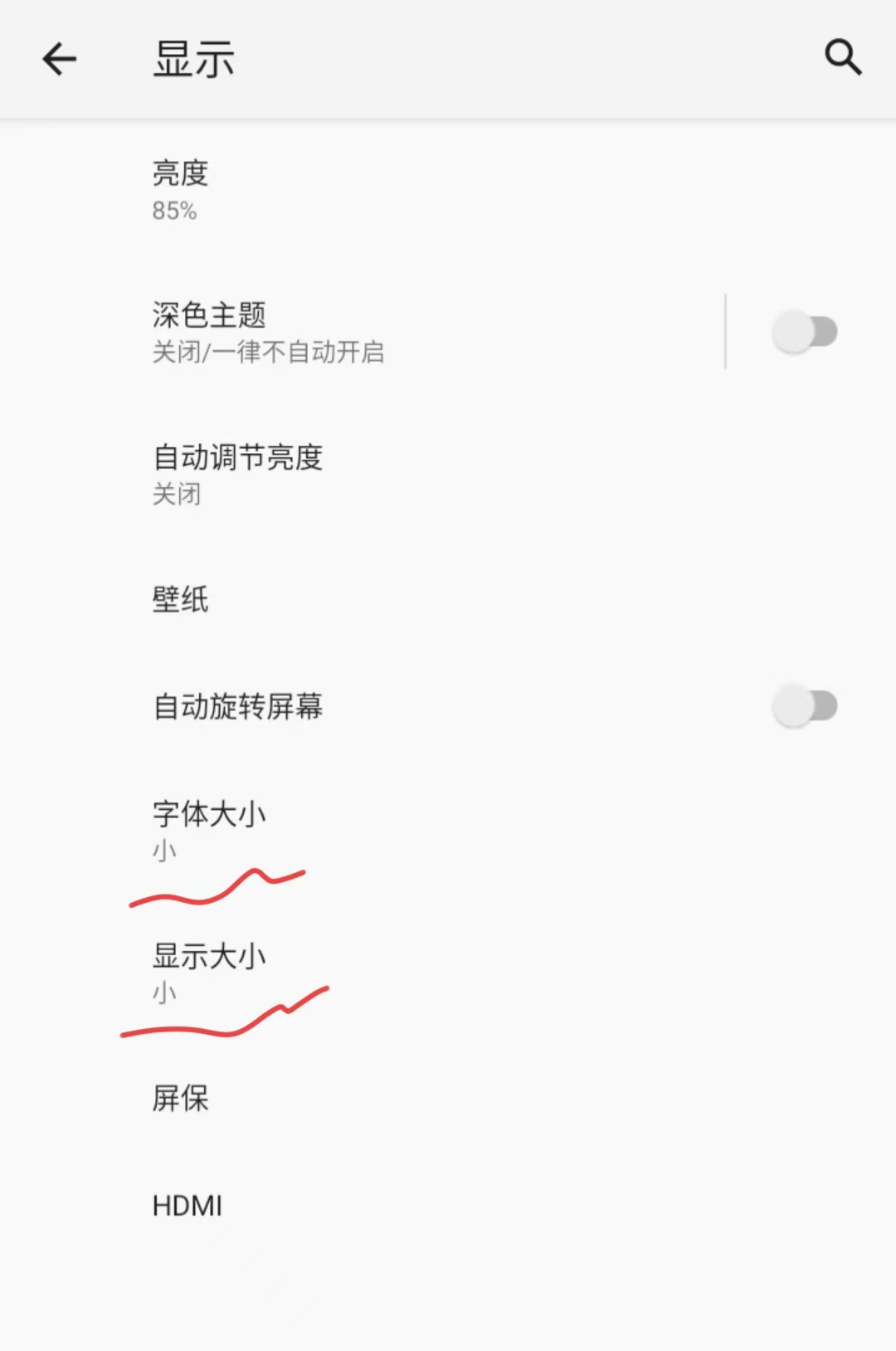Go back from the 显示 settings
Viewport: 896px width, 1351px height.
(59, 59)
